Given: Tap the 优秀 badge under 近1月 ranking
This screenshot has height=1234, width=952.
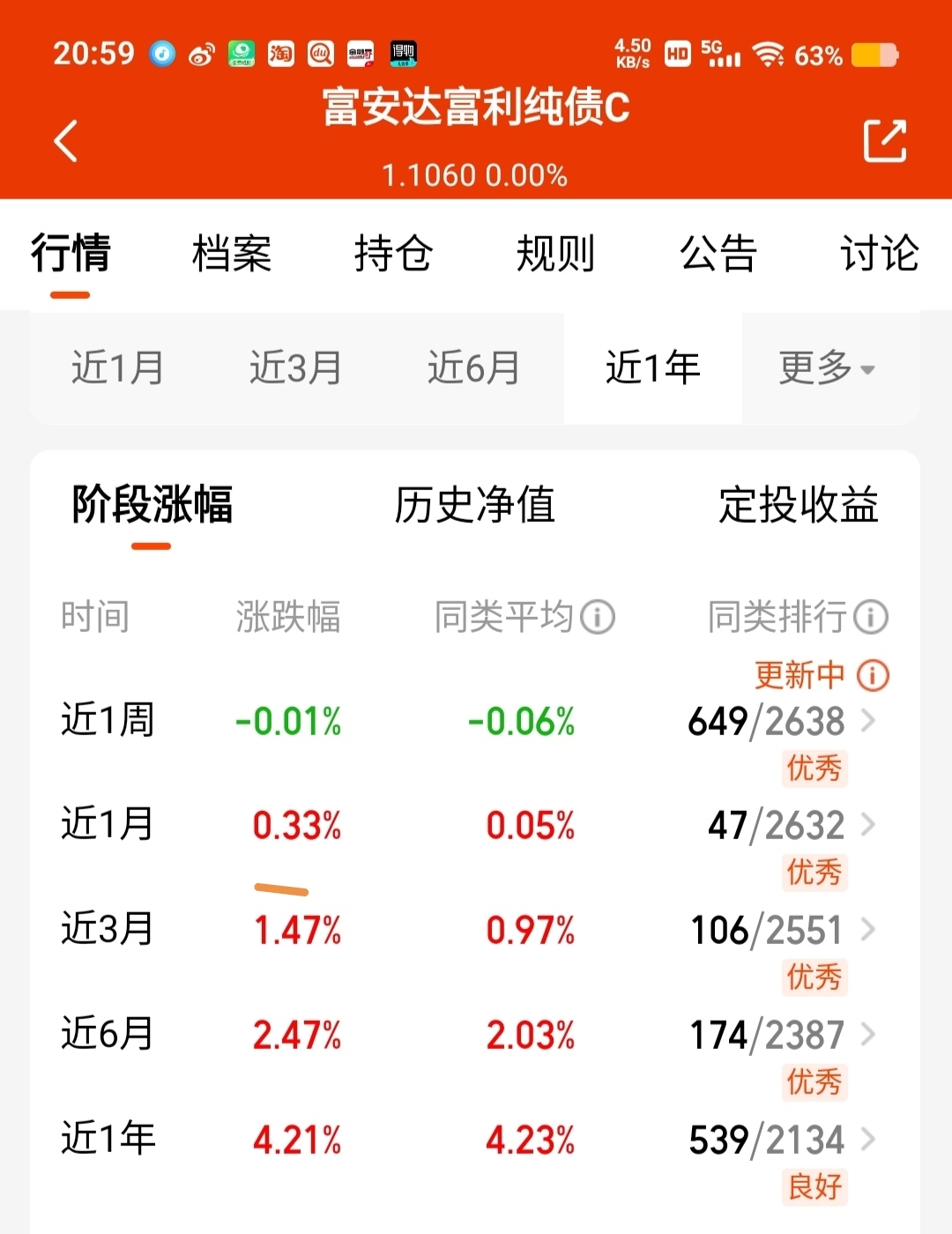Looking at the screenshot, I should pos(814,872).
